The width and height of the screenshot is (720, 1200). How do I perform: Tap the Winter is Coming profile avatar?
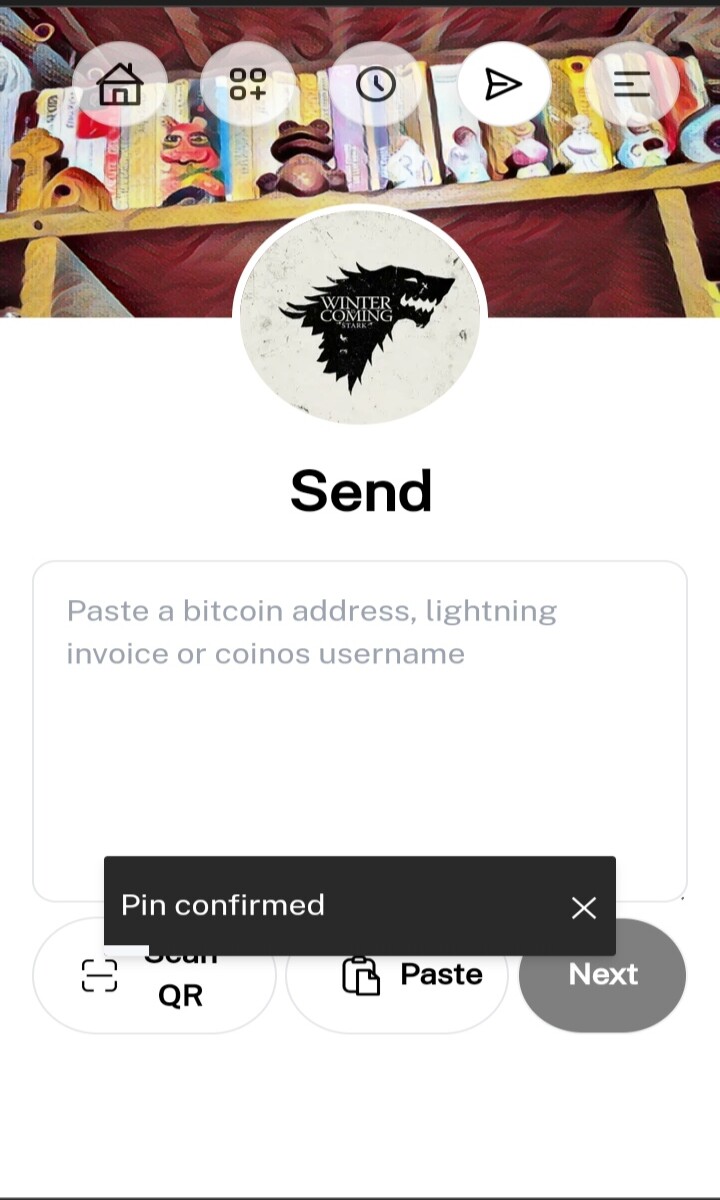pyautogui.click(x=360, y=316)
